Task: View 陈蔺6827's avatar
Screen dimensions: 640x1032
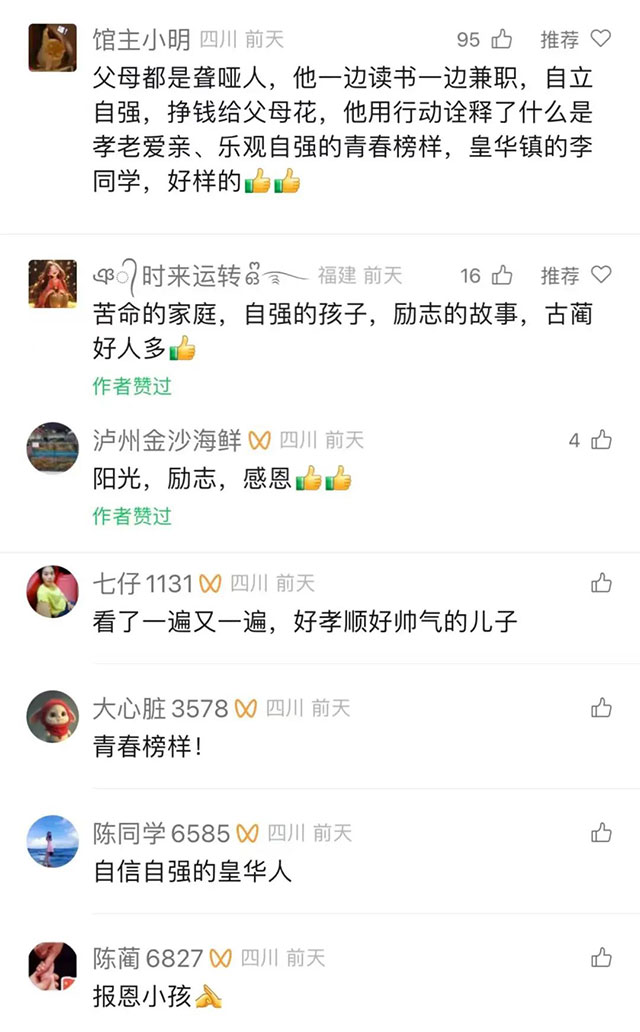Action: coord(52,966)
